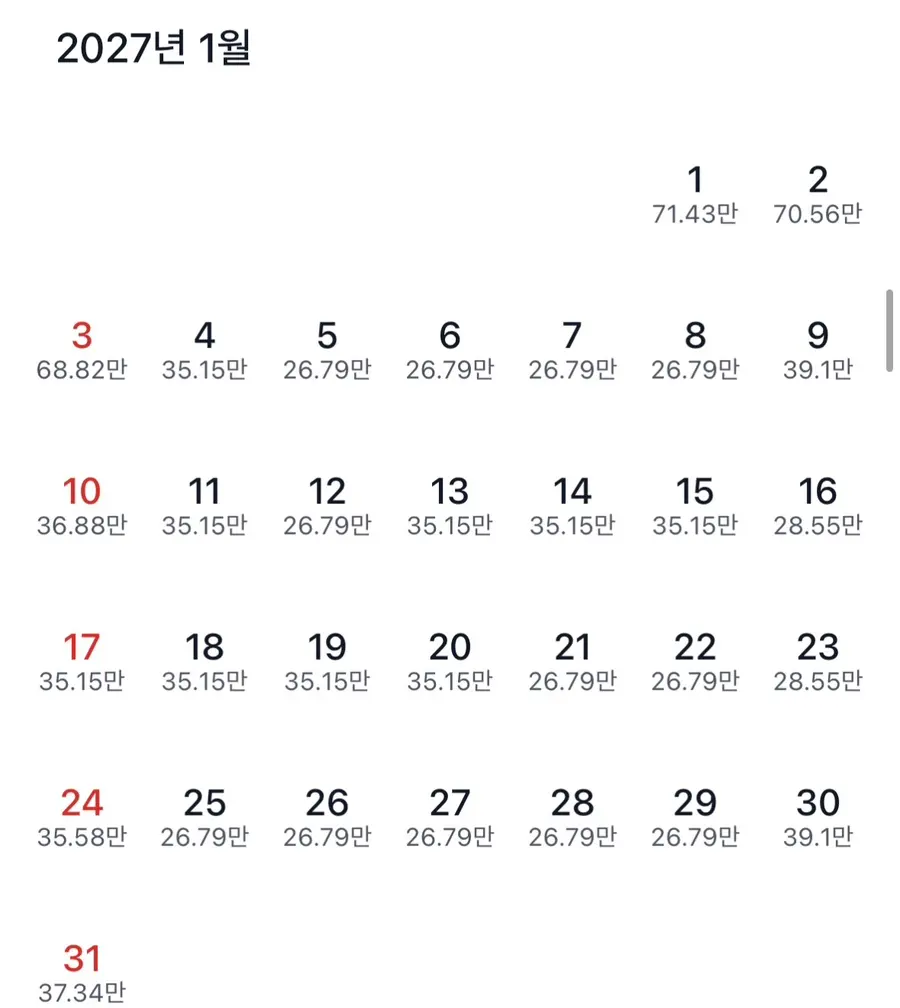Tap January 26 date cell
The height and width of the screenshot is (1008, 900).
[327, 818]
